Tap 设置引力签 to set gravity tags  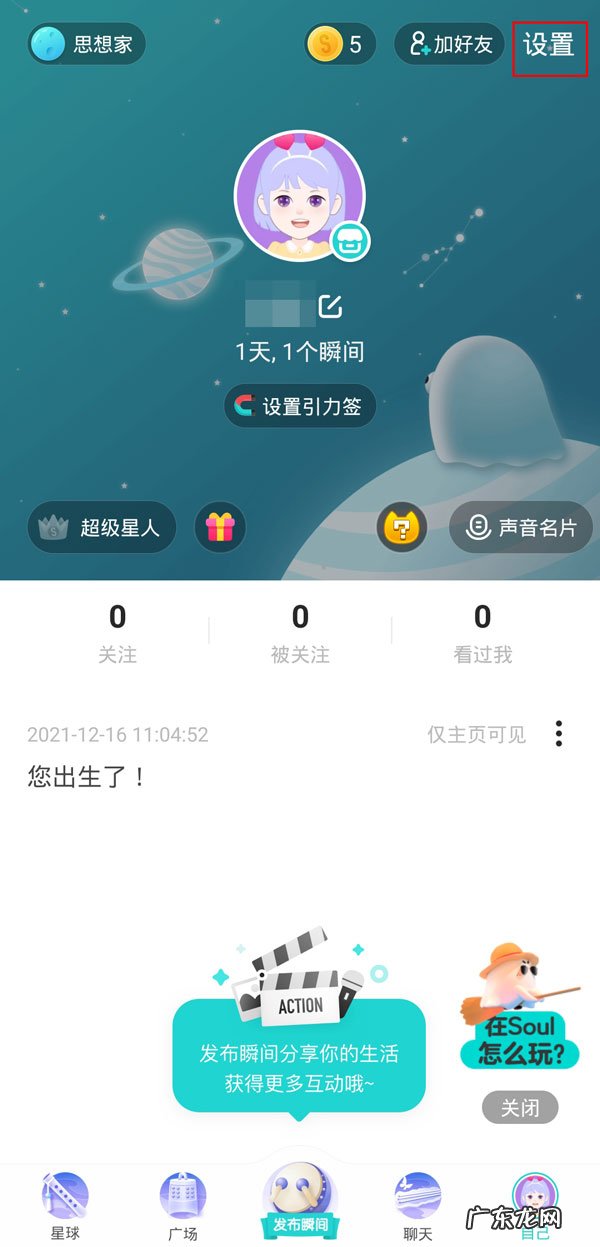pos(300,406)
